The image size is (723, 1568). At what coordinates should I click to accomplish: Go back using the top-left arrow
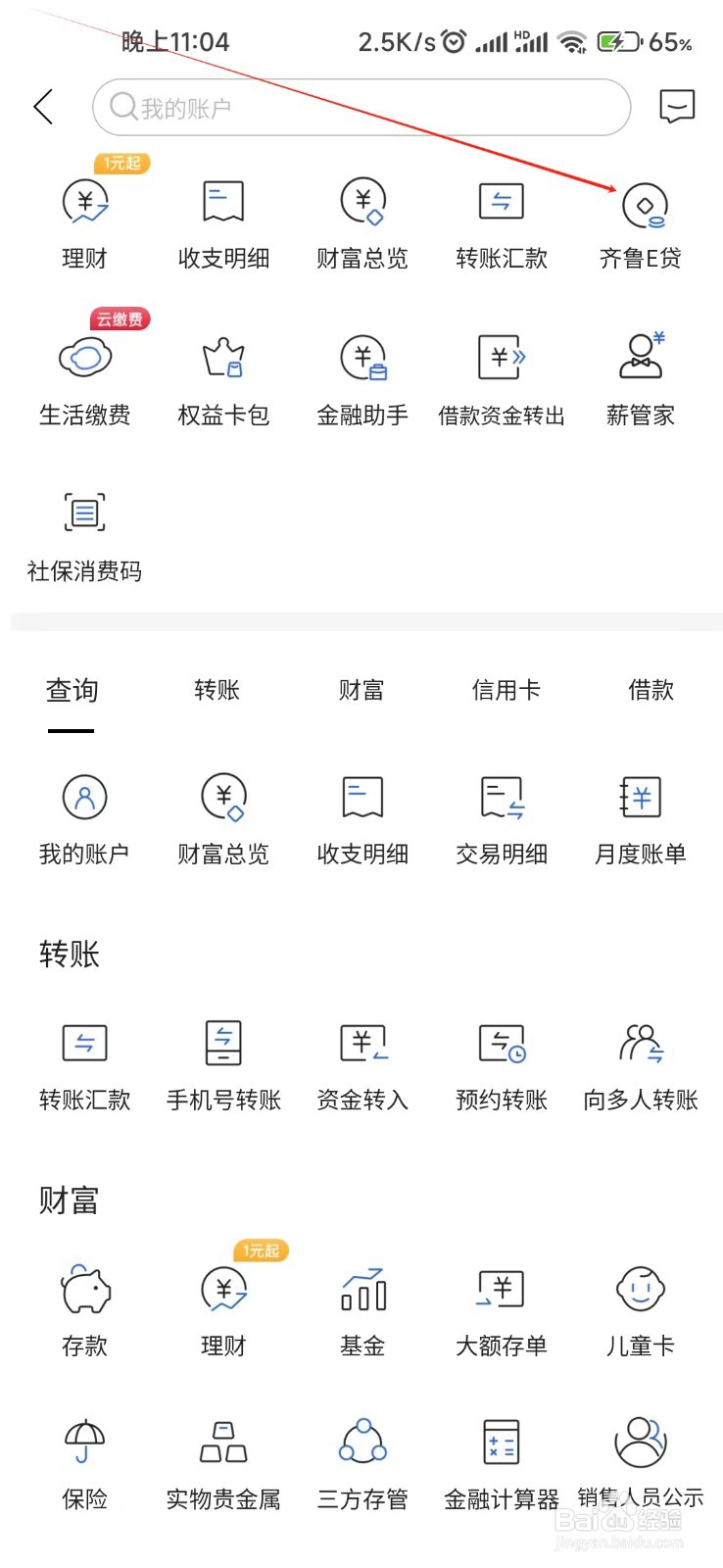pyautogui.click(x=43, y=107)
